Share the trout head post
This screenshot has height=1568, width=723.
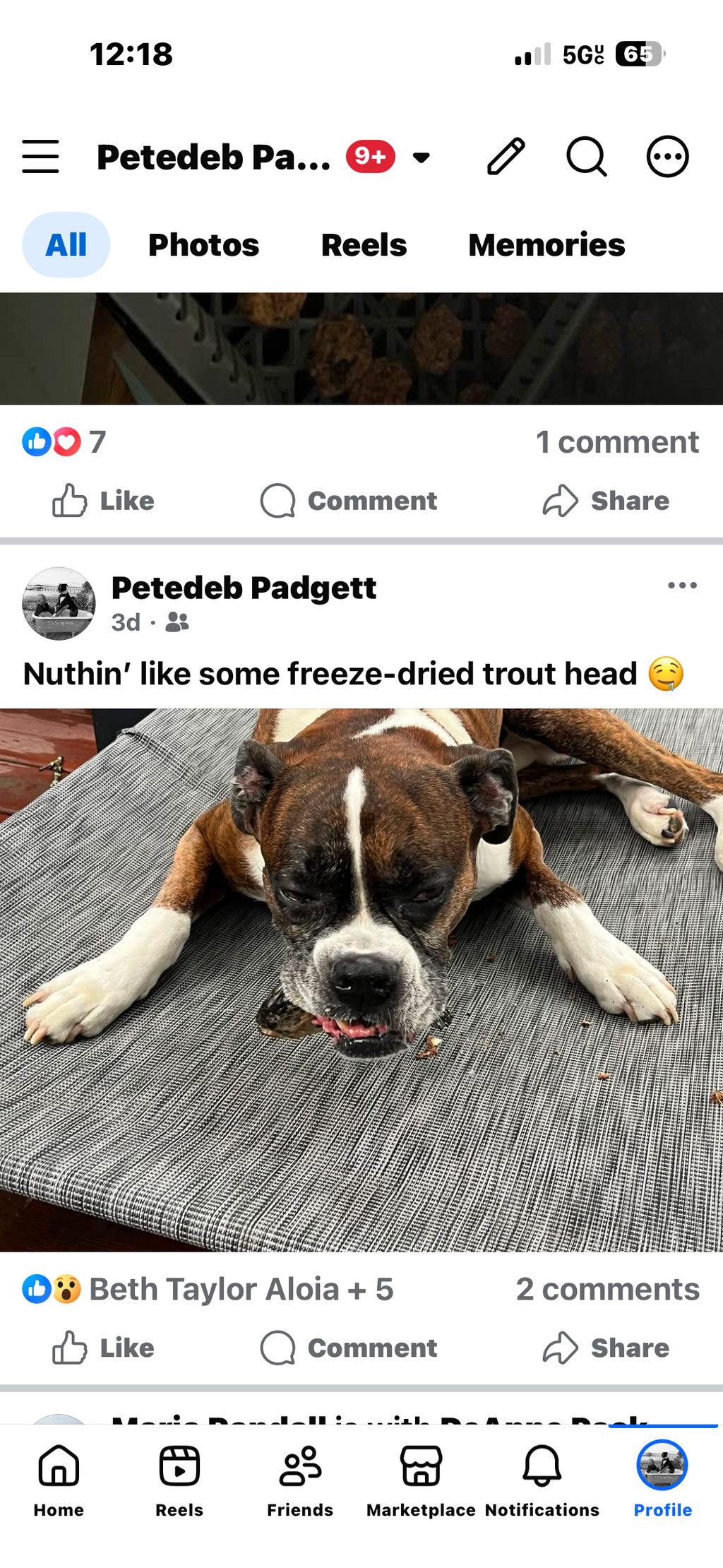(x=606, y=1348)
